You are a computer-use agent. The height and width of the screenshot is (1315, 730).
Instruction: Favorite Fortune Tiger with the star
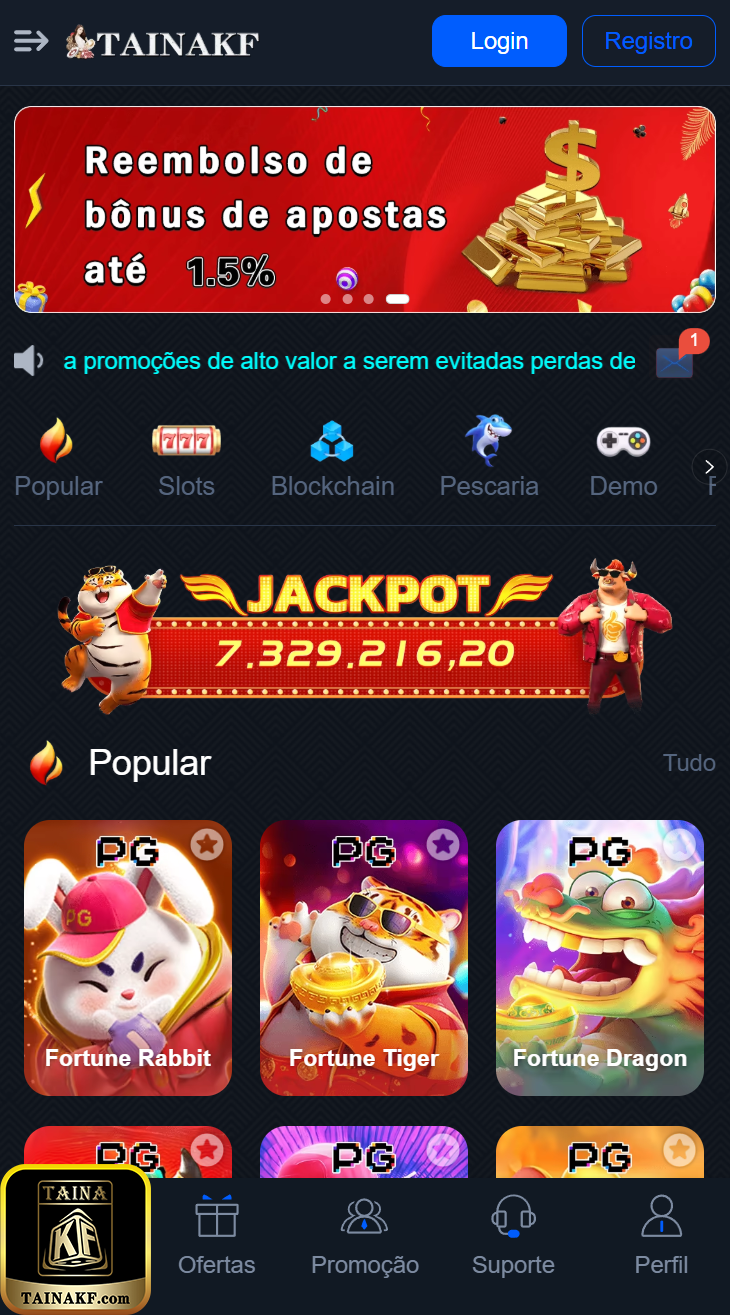(x=443, y=845)
